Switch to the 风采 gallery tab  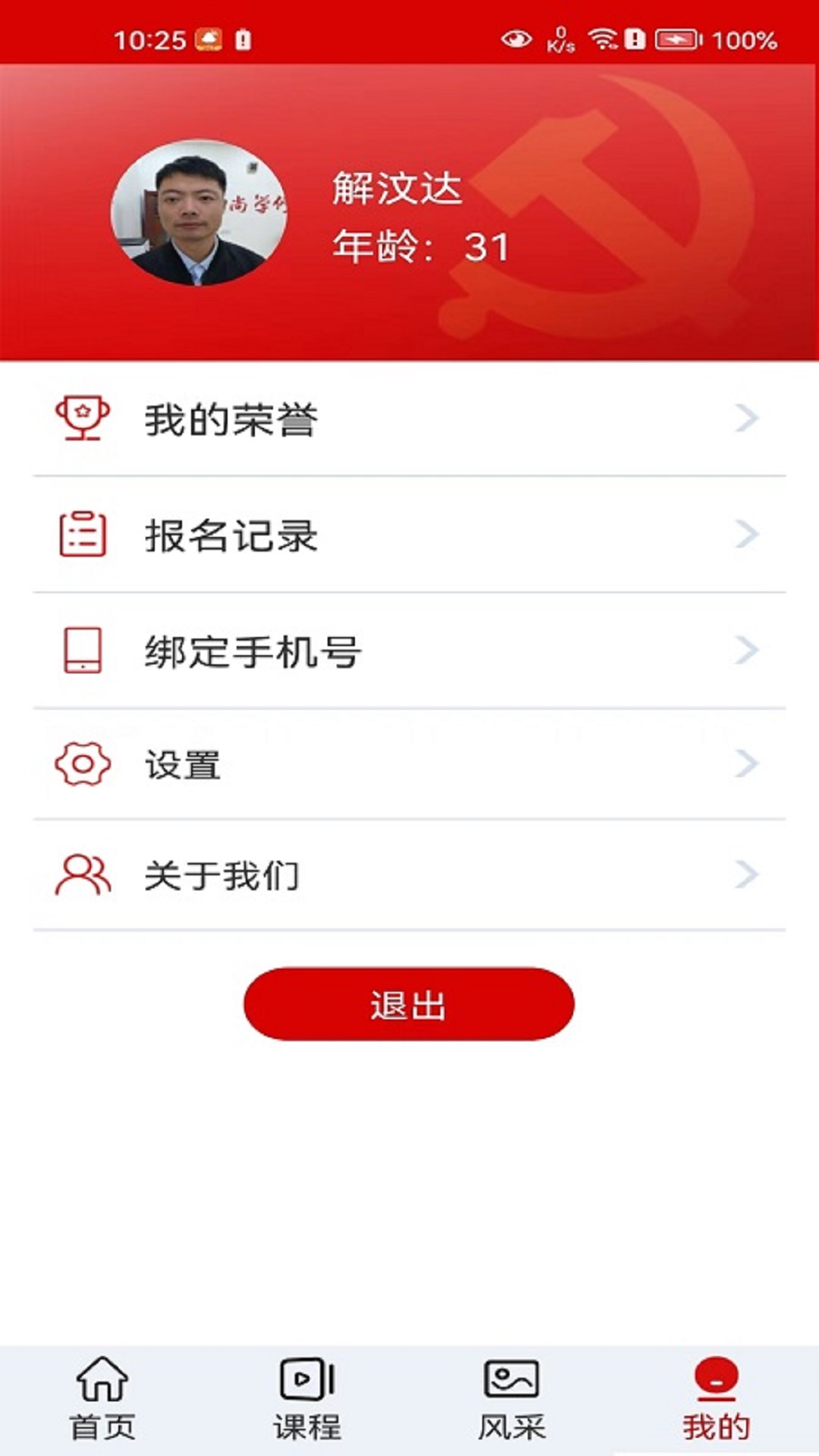(x=512, y=1400)
